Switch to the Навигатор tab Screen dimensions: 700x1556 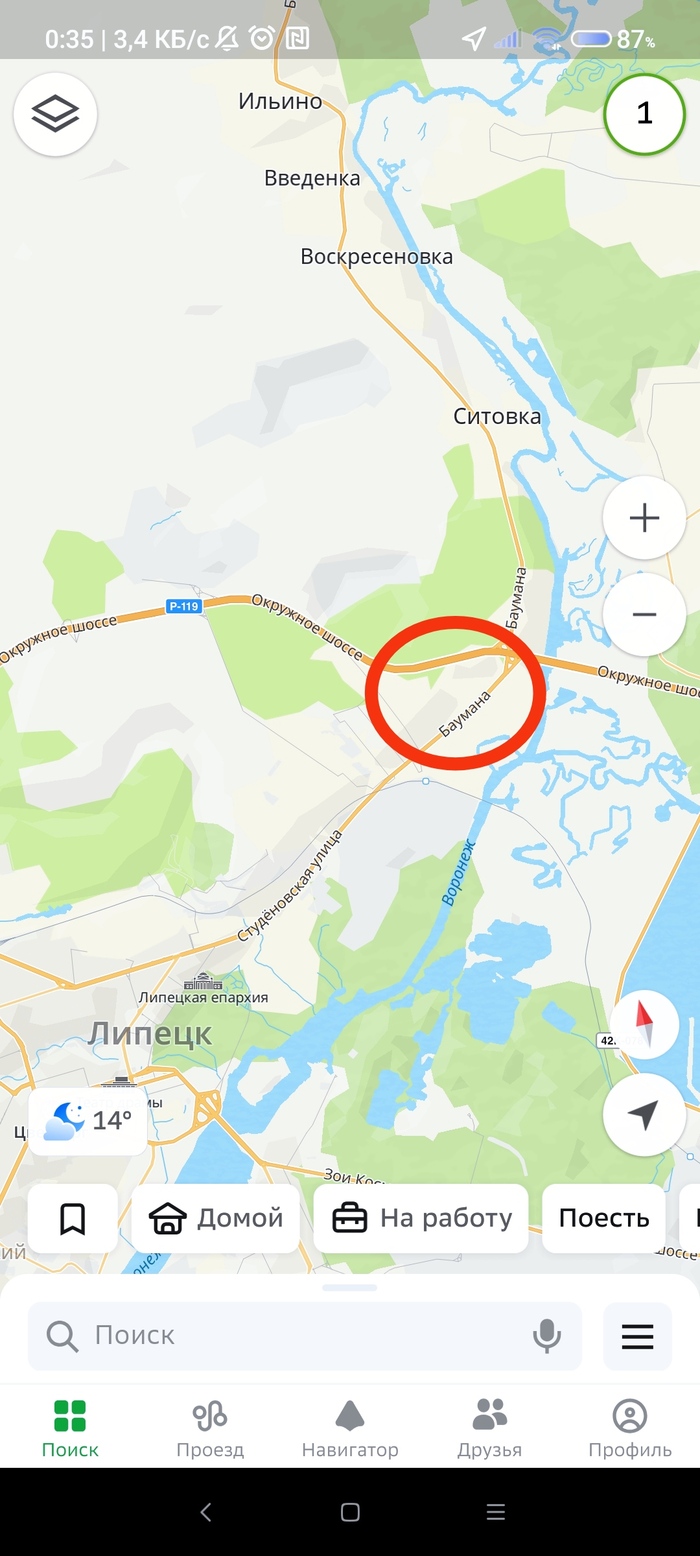[x=350, y=1428]
